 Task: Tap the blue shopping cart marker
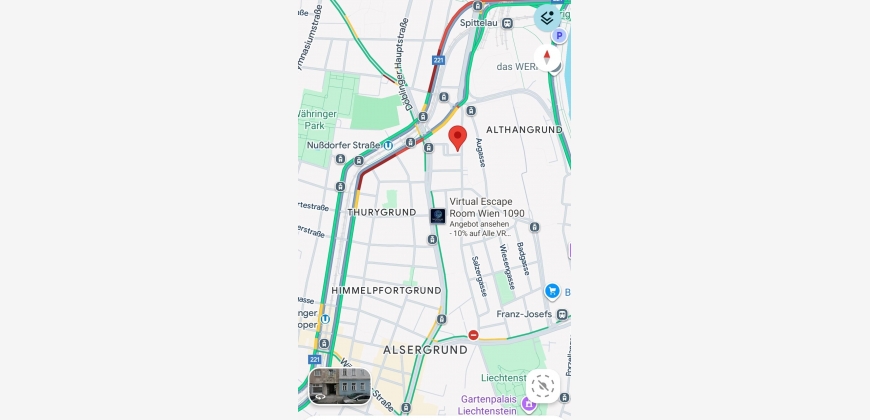[552, 291]
